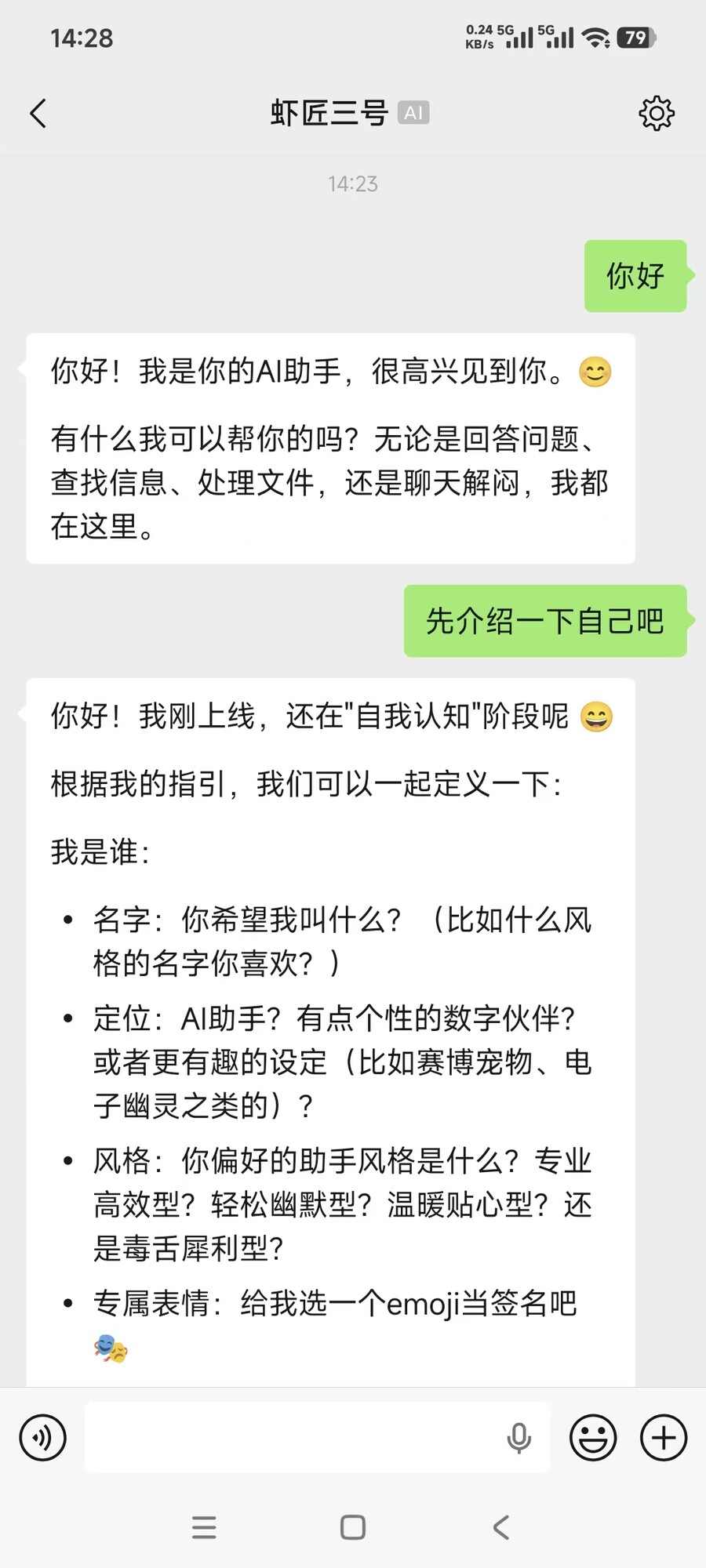Tap the microphone dictation icon
This screenshot has width=706, height=1568.
coord(519,1437)
